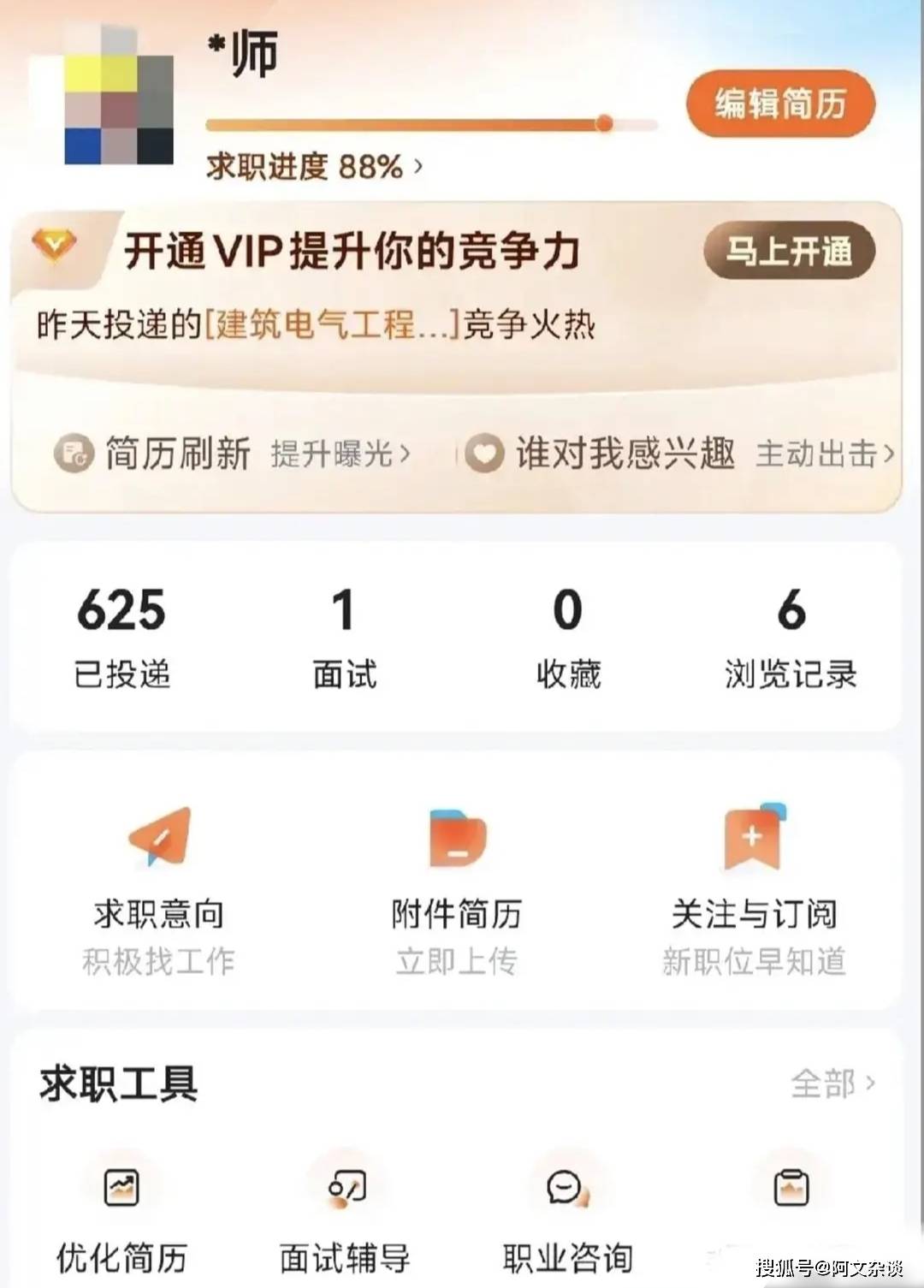Viewport: 924px width, 1288px height.
Task: Show 全部 job-seeking tools
Action: pos(832,1083)
